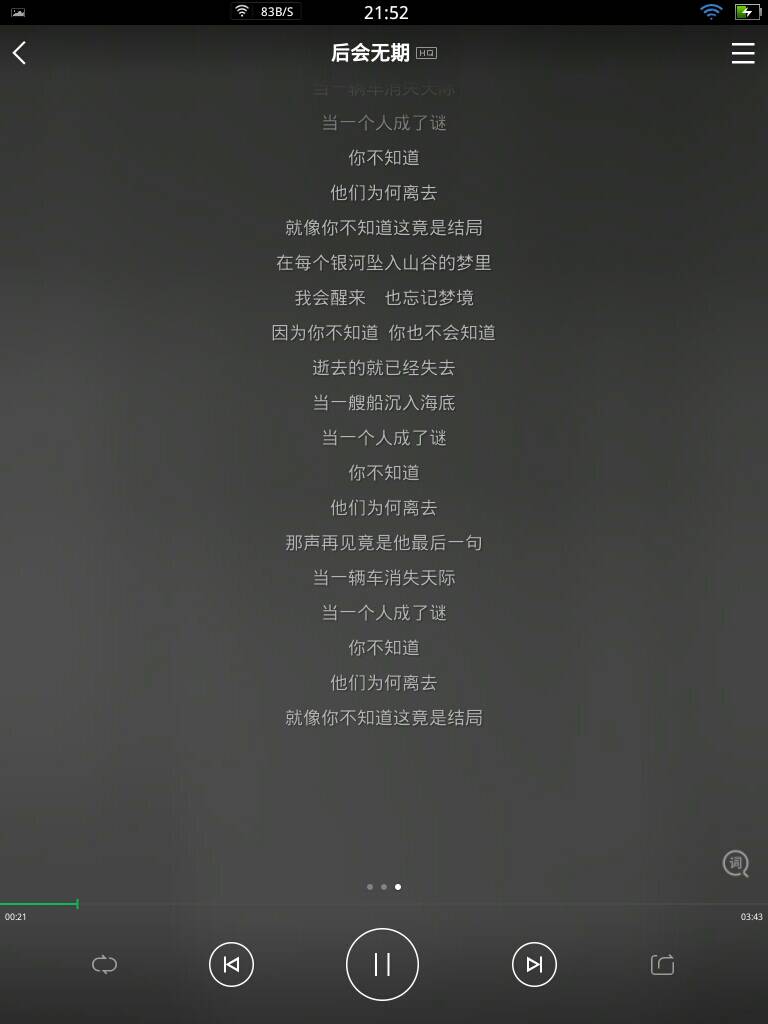Go back from the player screen

(19, 53)
